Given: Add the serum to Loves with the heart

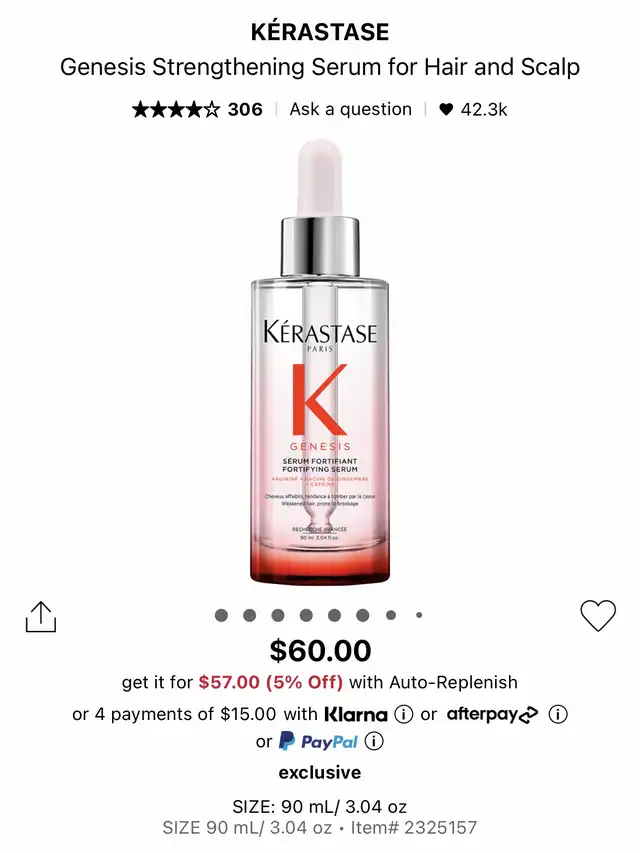Looking at the screenshot, I should (598, 616).
